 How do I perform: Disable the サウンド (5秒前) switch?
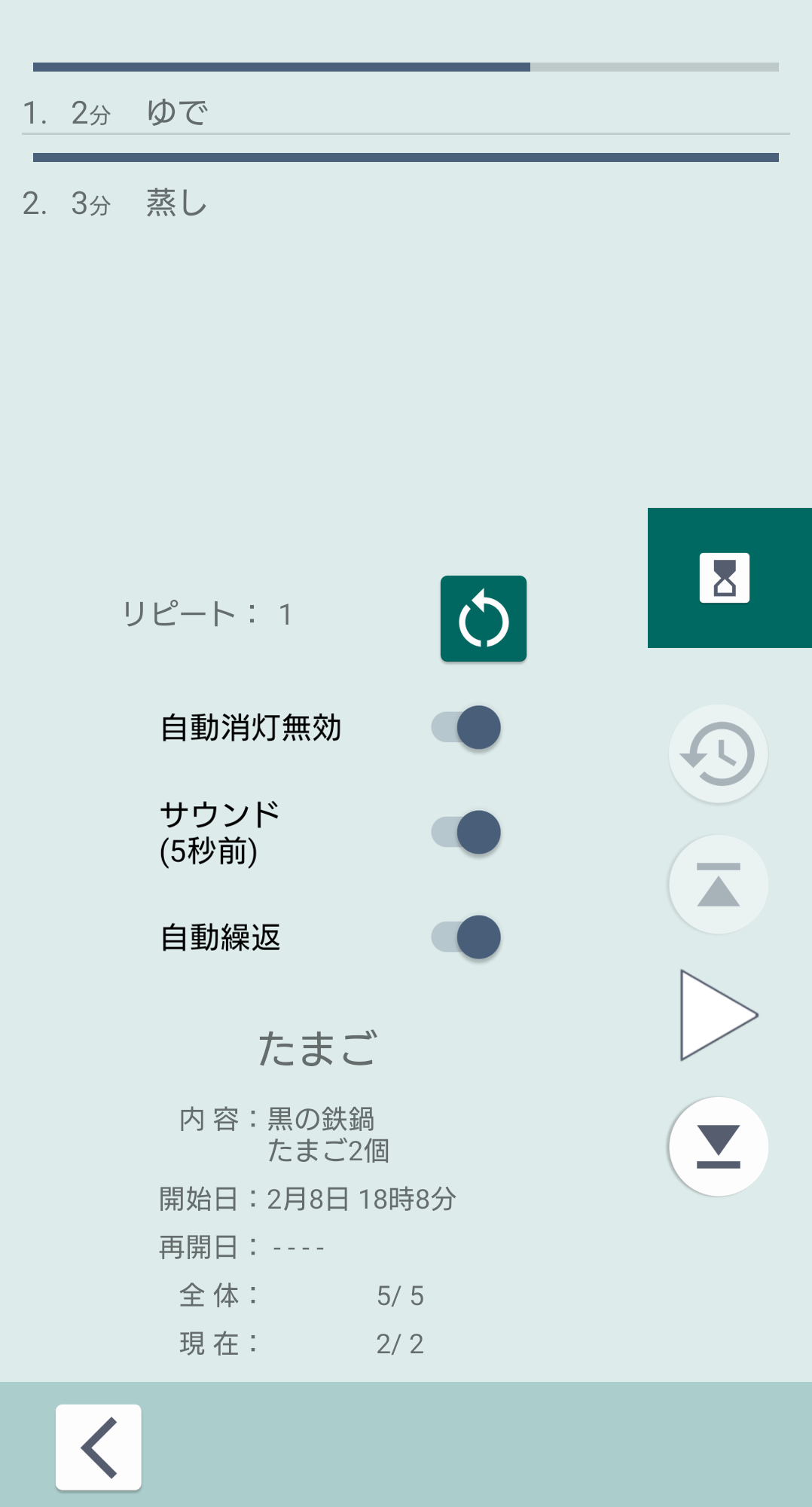pos(466,833)
